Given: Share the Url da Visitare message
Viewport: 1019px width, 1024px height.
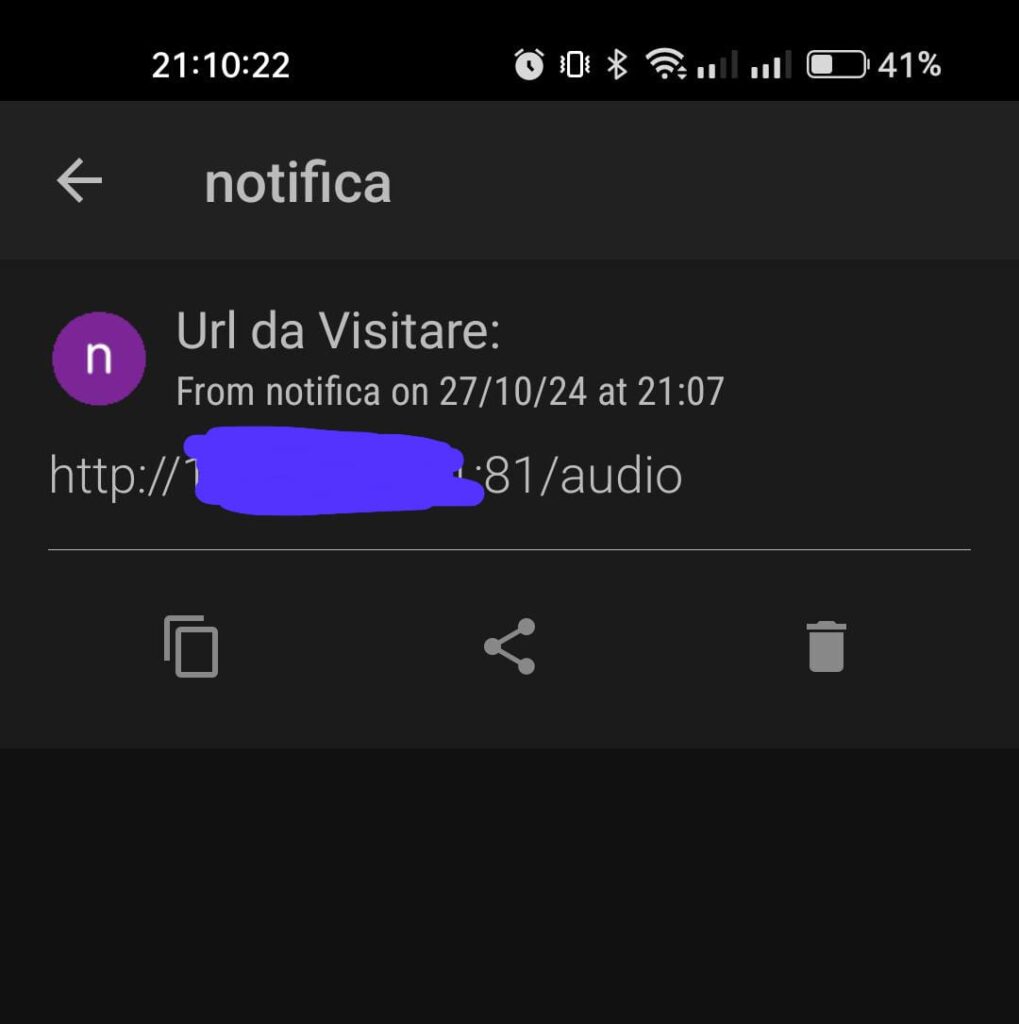Looking at the screenshot, I should click(x=510, y=646).
